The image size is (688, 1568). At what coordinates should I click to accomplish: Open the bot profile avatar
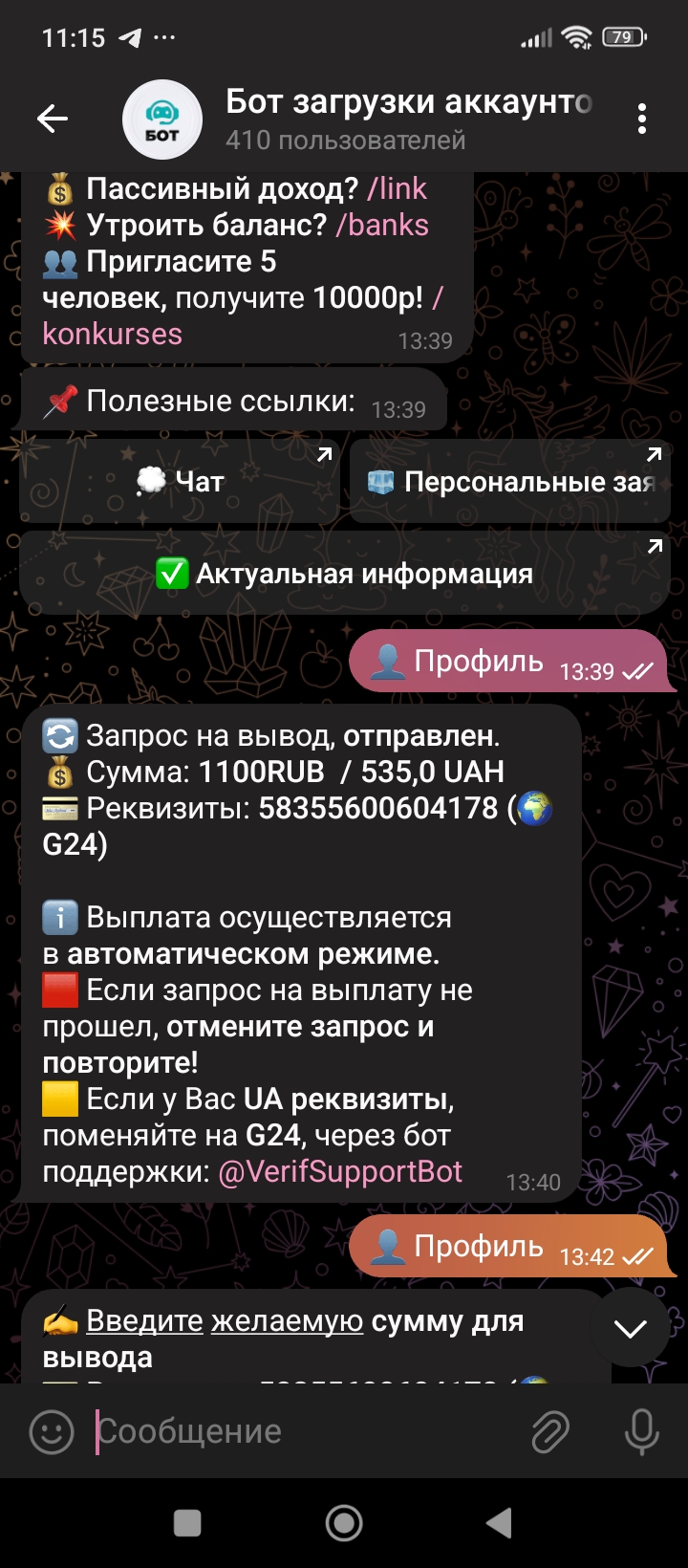click(x=162, y=119)
